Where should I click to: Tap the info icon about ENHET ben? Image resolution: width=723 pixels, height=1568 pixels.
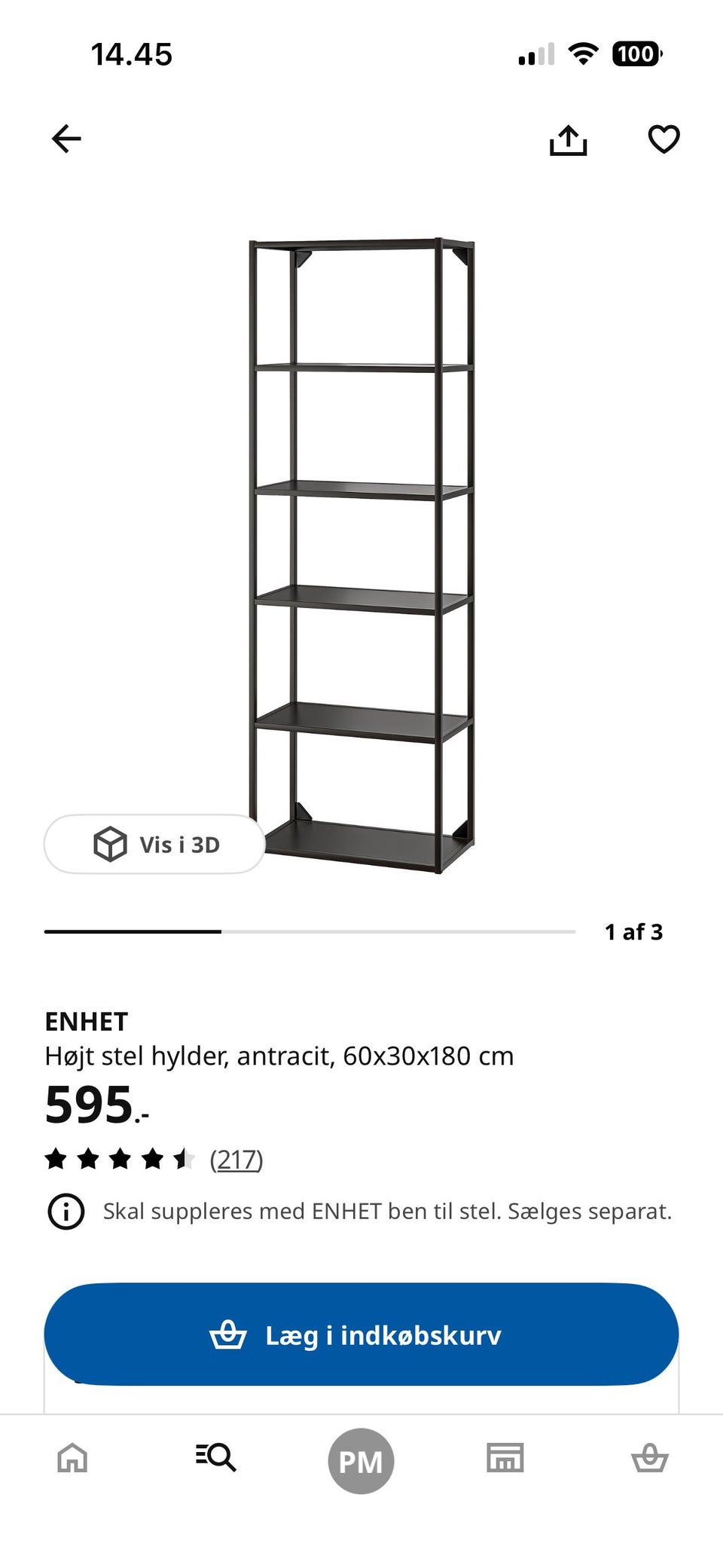click(x=66, y=1212)
